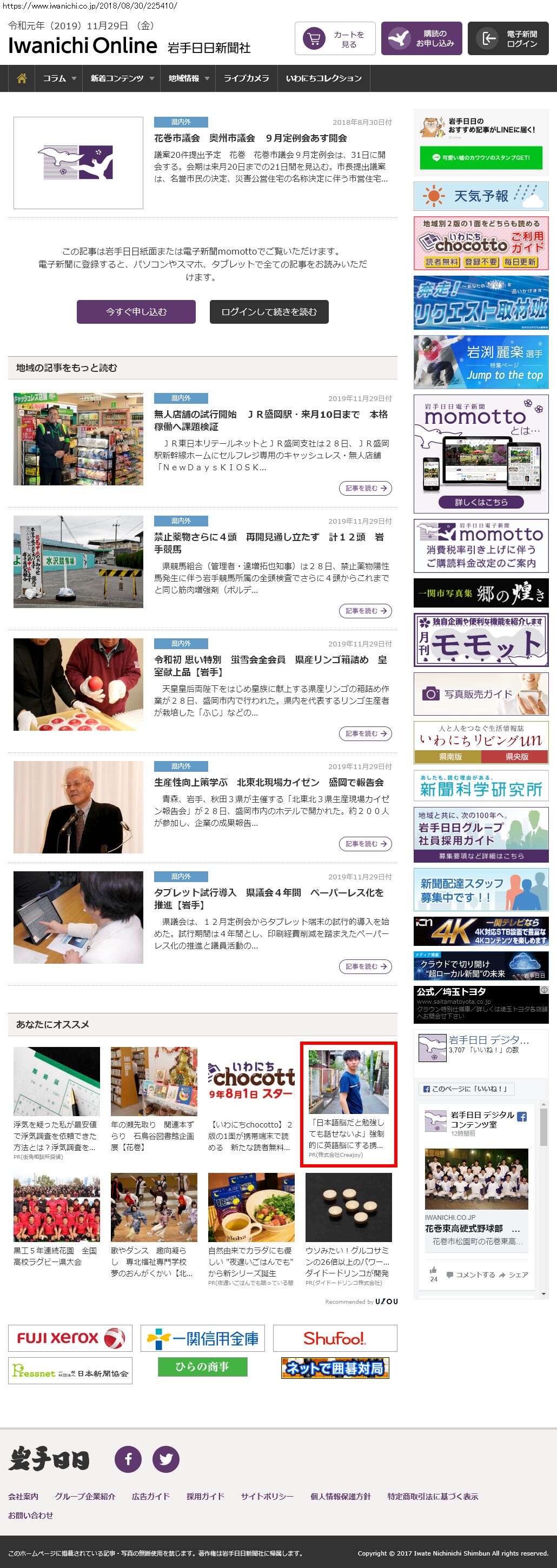The image size is (557, 1568).
Task: Select ログインして続きを読む
Action: (x=269, y=312)
